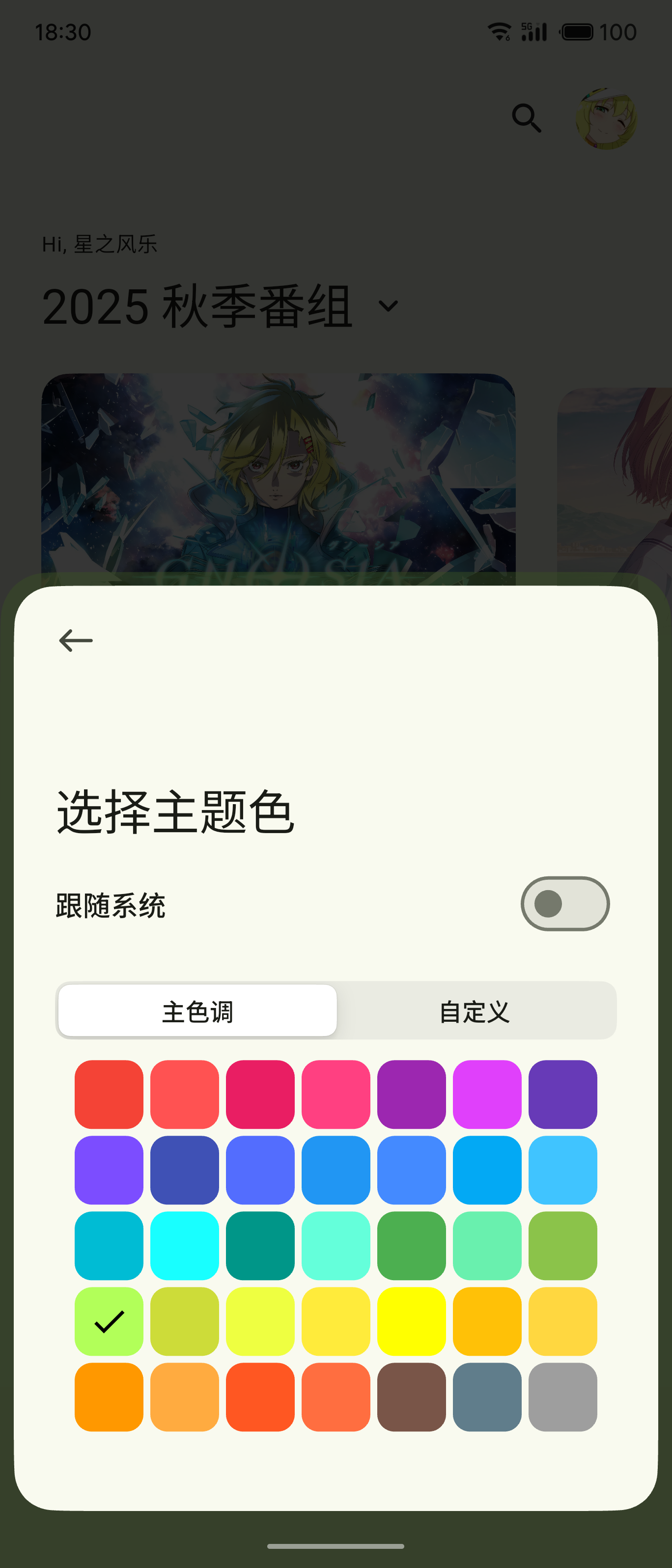Select the brown color swatch
This screenshot has height=1568, width=672.
point(412,1397)
